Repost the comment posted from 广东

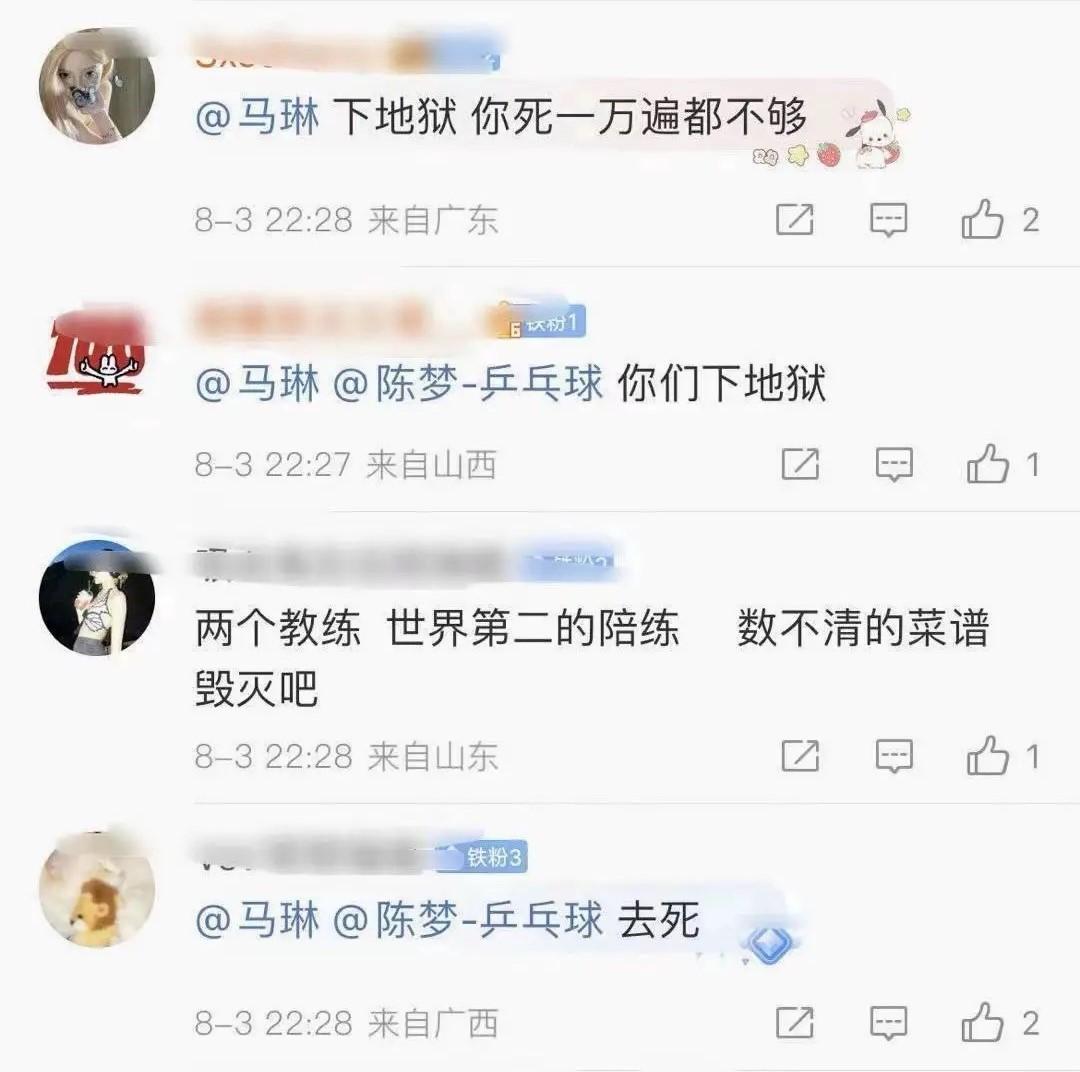click(x=795, y=219)
